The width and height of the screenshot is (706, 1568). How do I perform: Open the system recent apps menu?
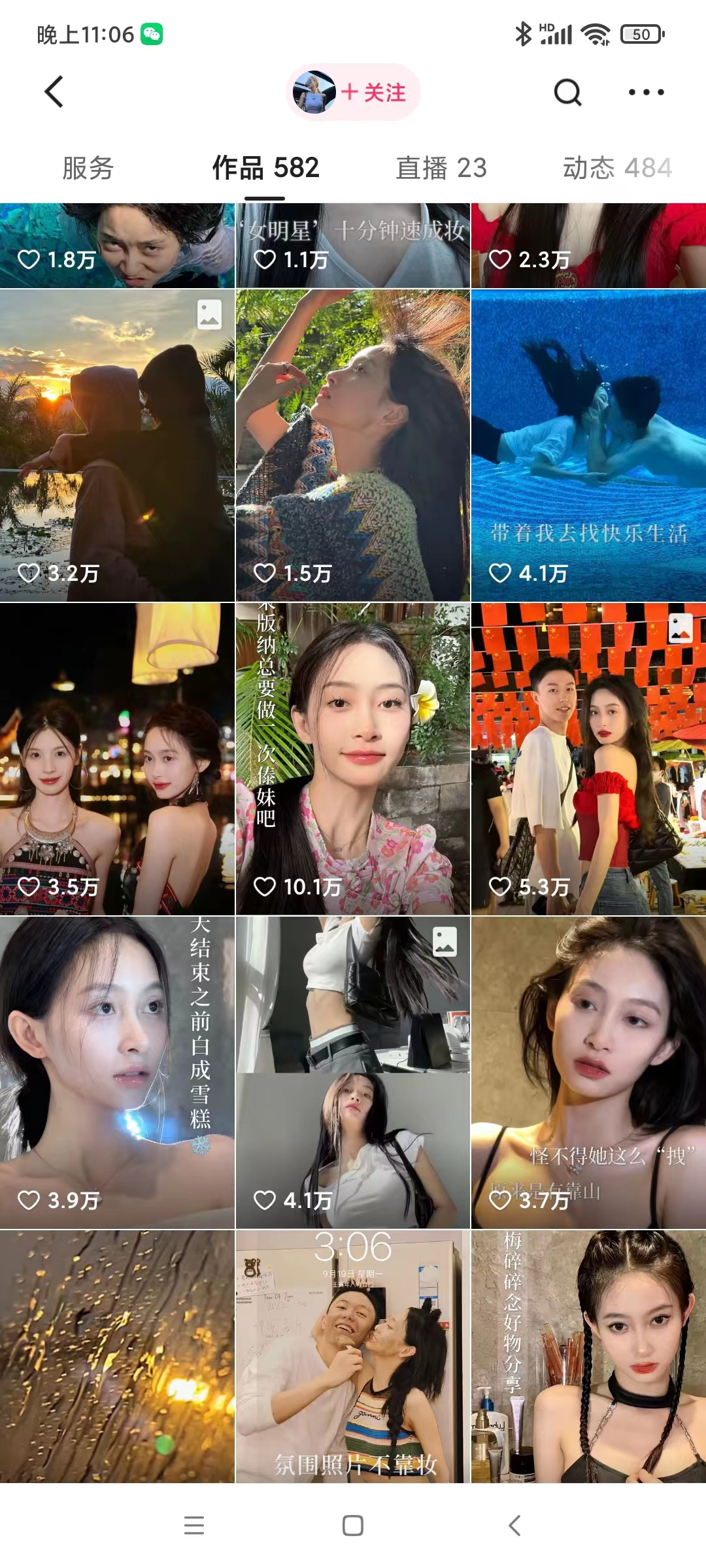(194, 1526)
